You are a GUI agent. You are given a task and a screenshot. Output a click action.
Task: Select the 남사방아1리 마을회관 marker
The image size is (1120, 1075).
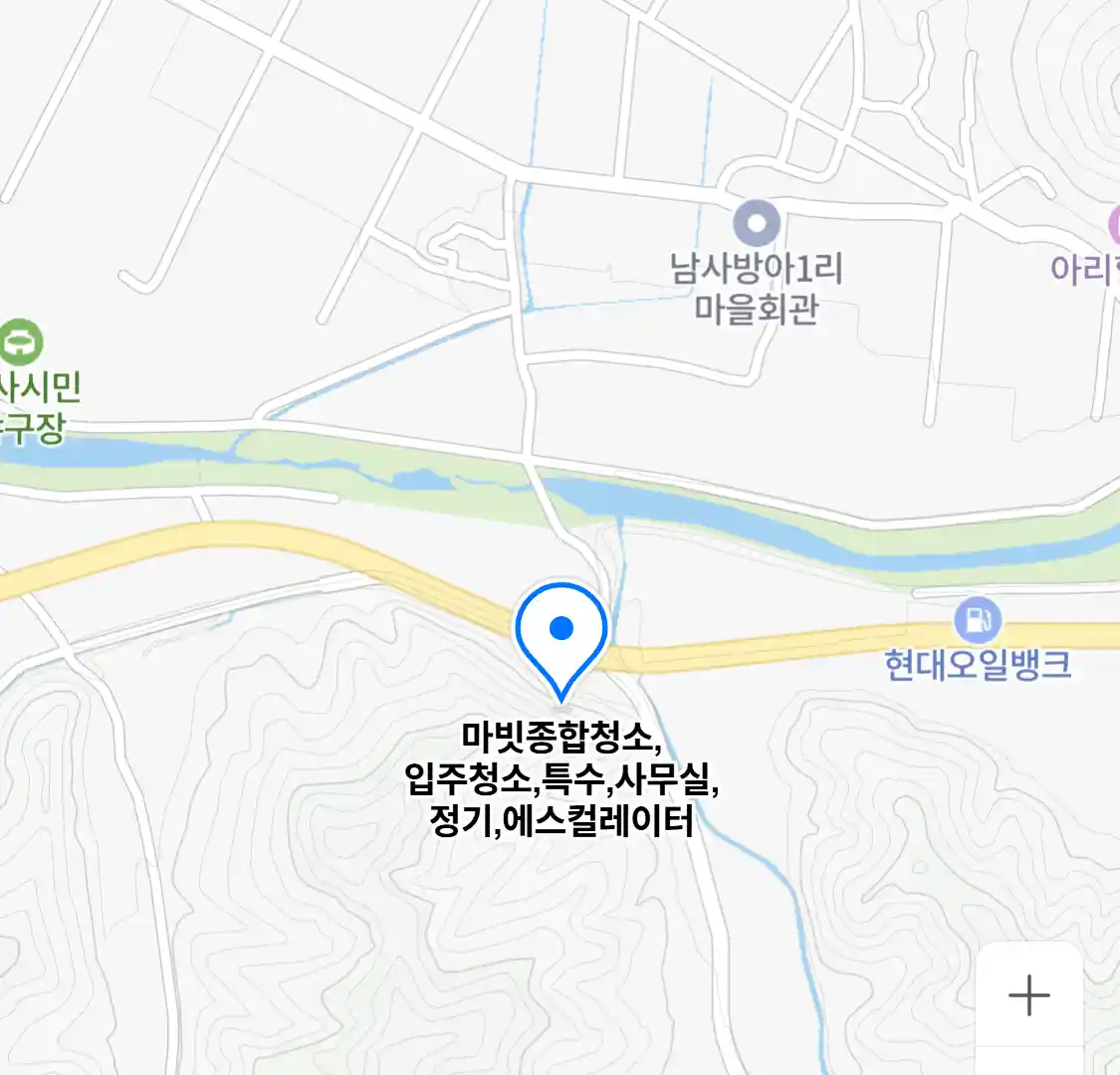pos(757,223)
